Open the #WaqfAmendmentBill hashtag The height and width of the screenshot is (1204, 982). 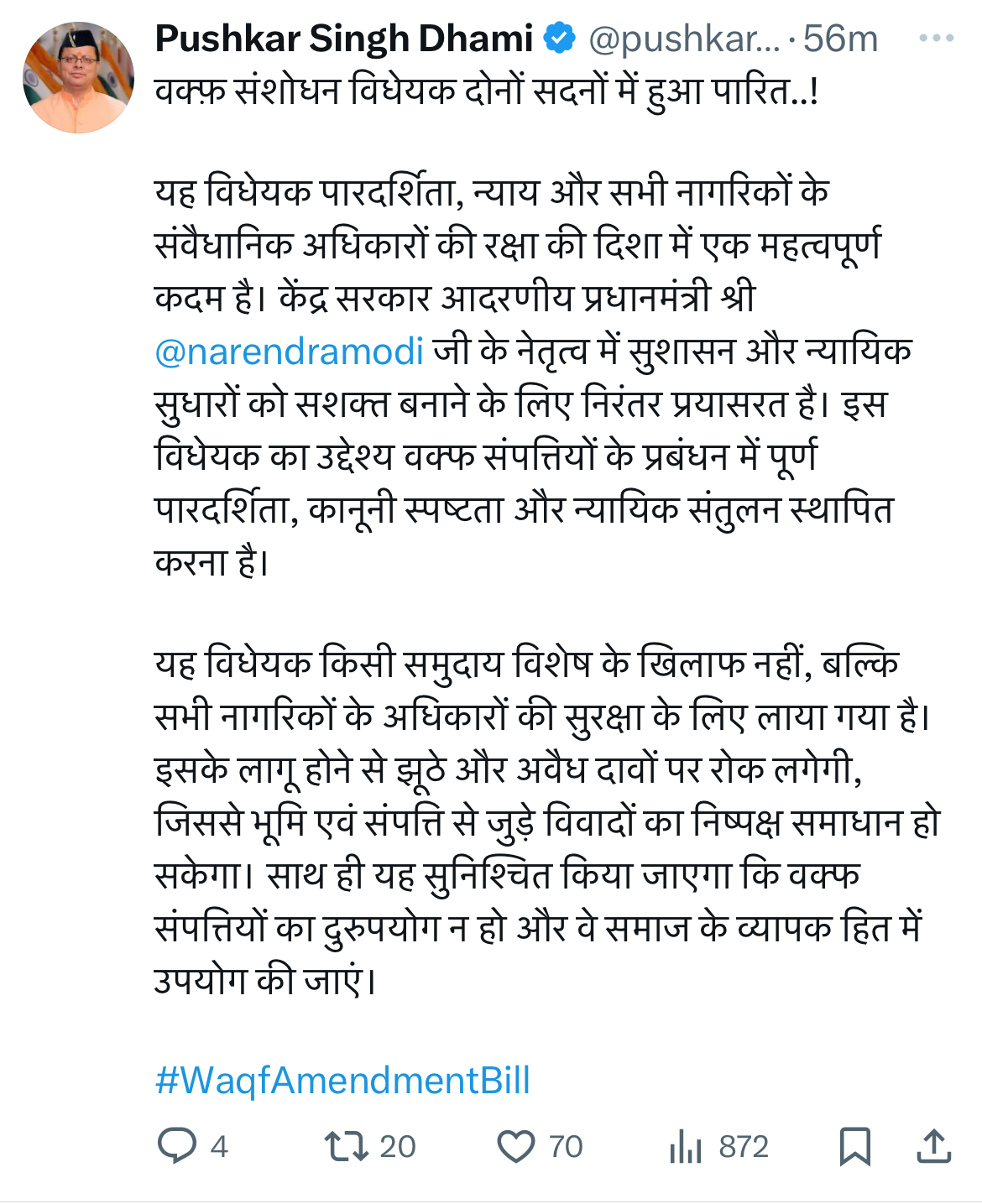pyautogui.click(x=342, y=1081)
